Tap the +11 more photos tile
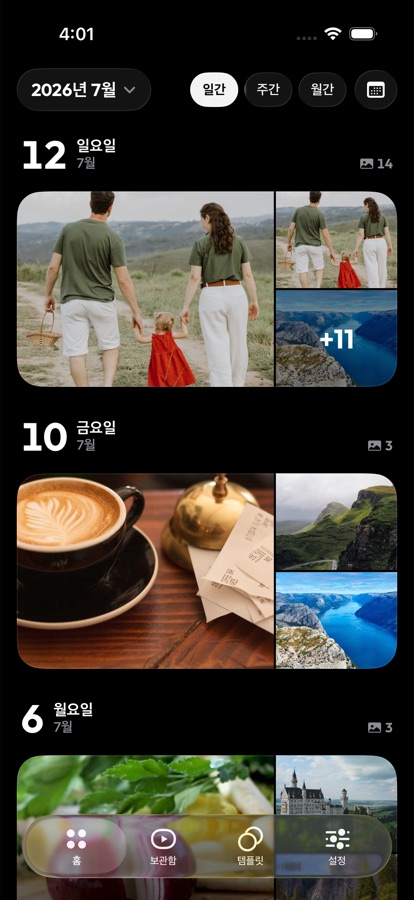The width and height of the screenshot is (414, 900). click(x=336, y=338)
